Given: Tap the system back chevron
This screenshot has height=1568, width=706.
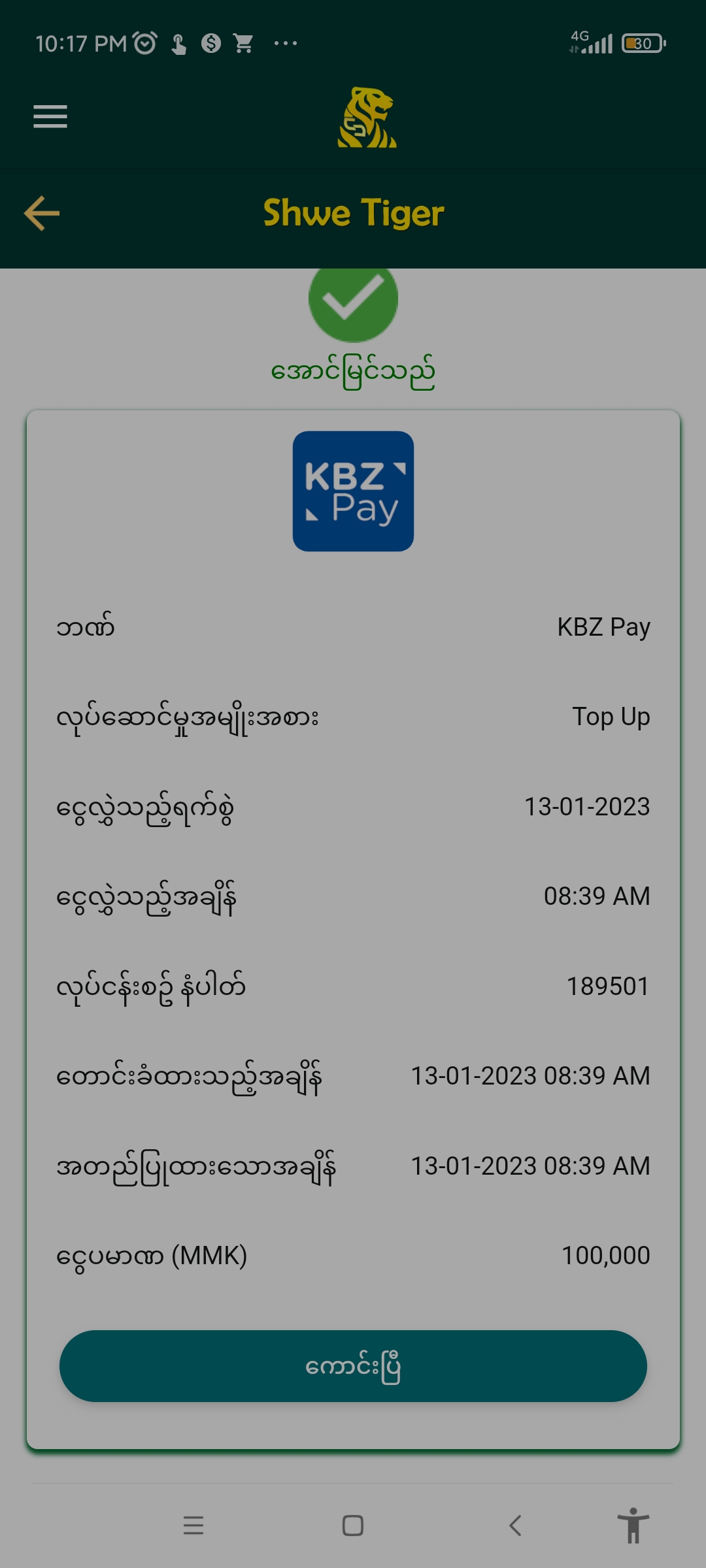Looking at the screenshot, I should point(515,1525).
